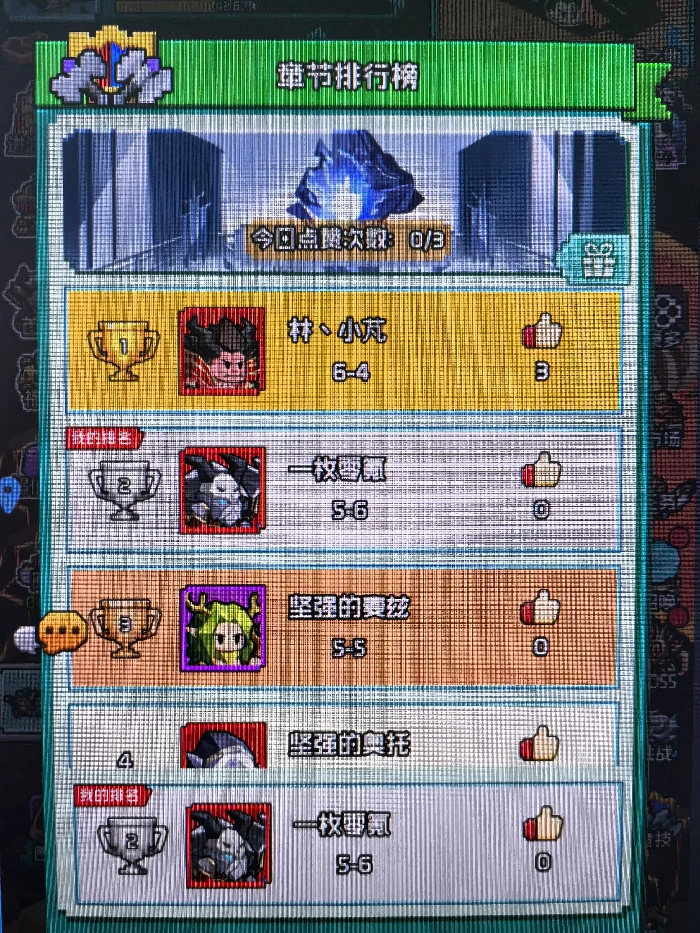Viewport: 700px width, 933px height.
Task: Open the first-place player's avatar
Action: pos(222,350)
